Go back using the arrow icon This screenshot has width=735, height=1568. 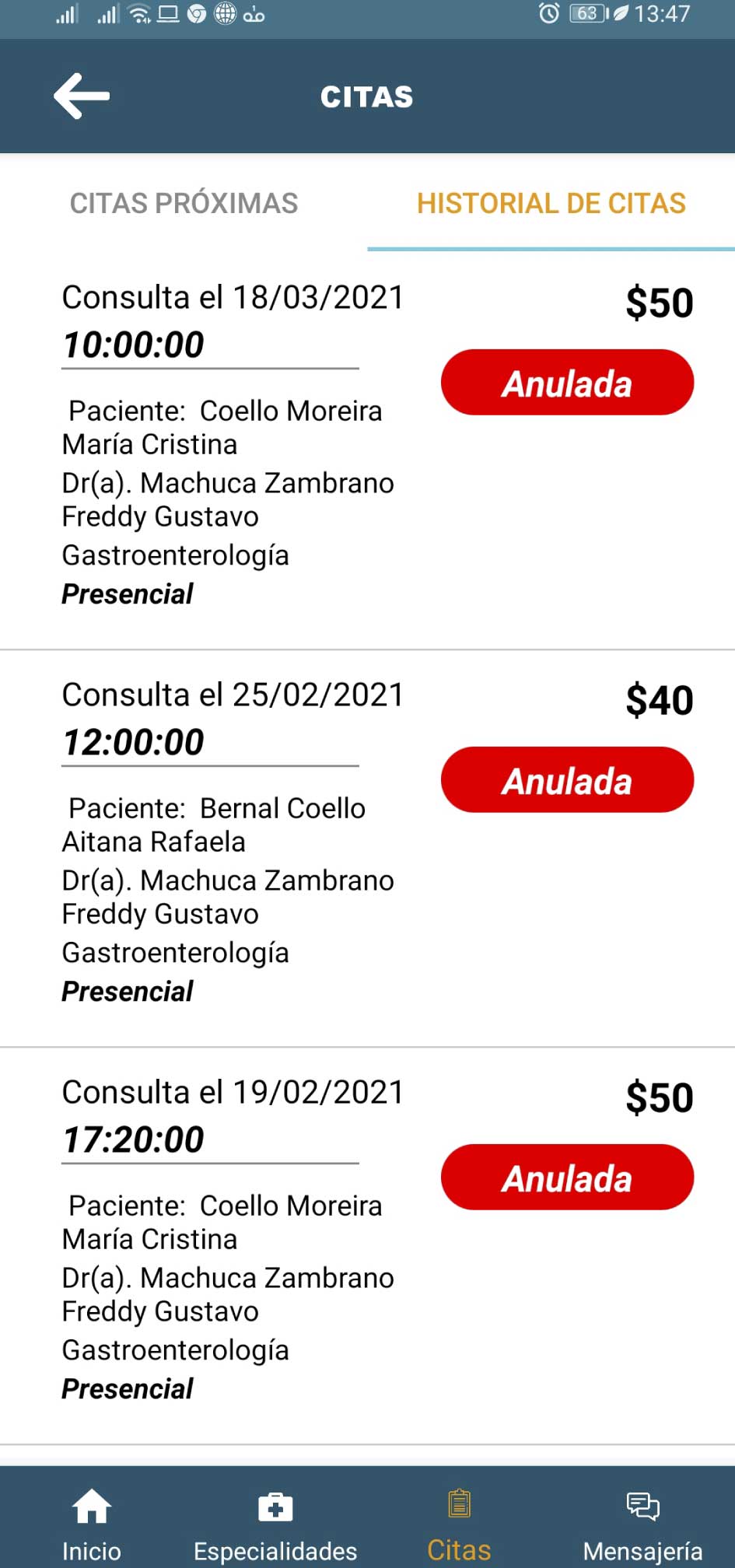coord(82,96)
